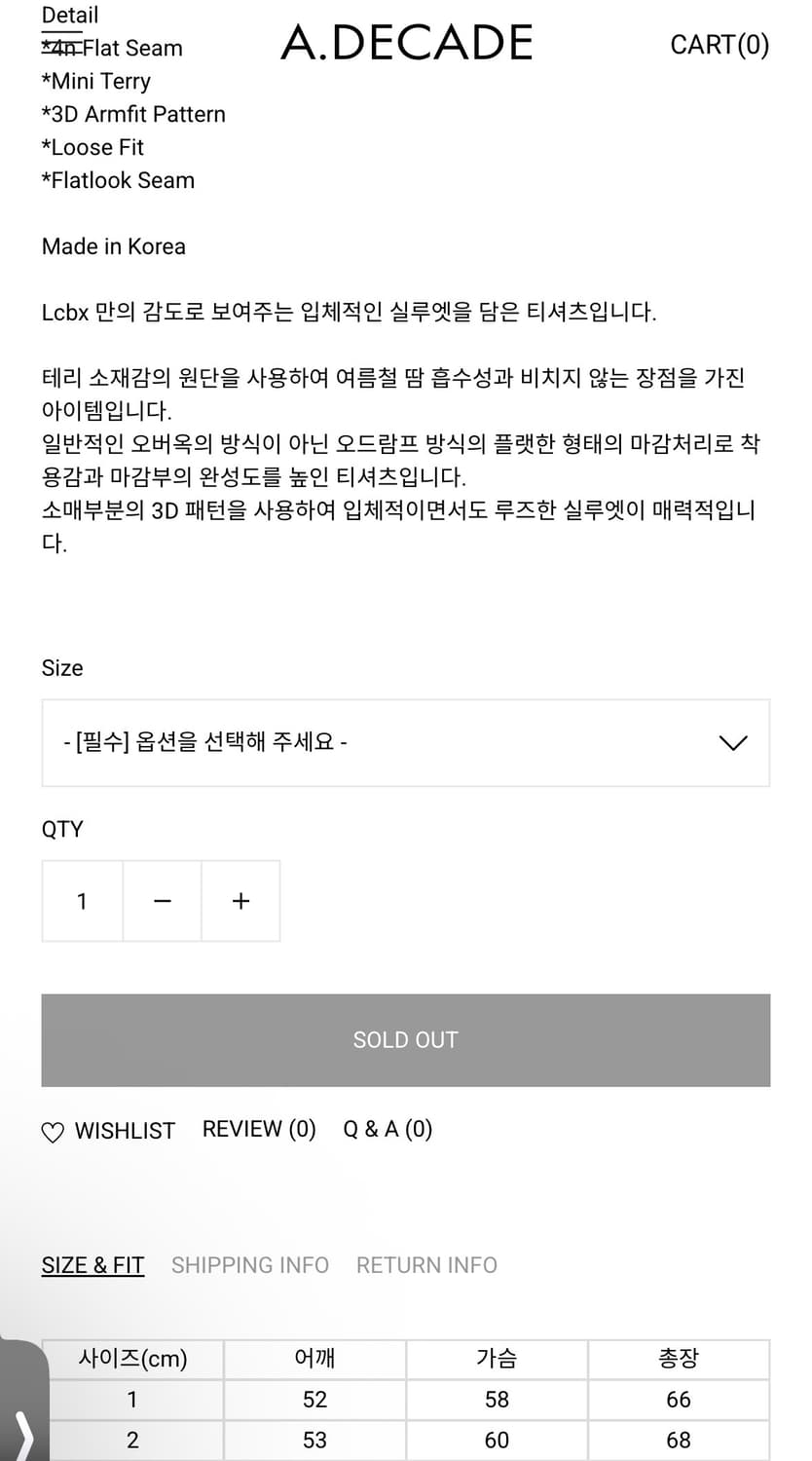Viewport: 812px width, 1461px height.
Task: Click the WISHLIST label
Action: 125,1130
